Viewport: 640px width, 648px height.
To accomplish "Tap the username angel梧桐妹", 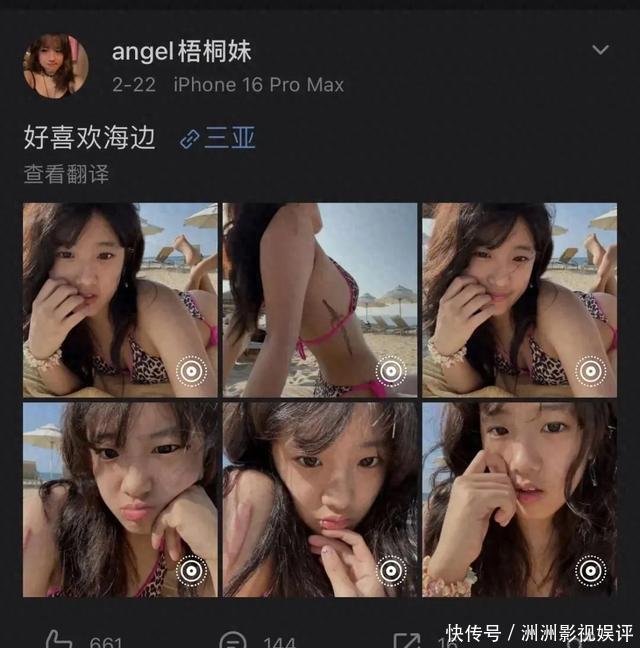I will 181,51.
